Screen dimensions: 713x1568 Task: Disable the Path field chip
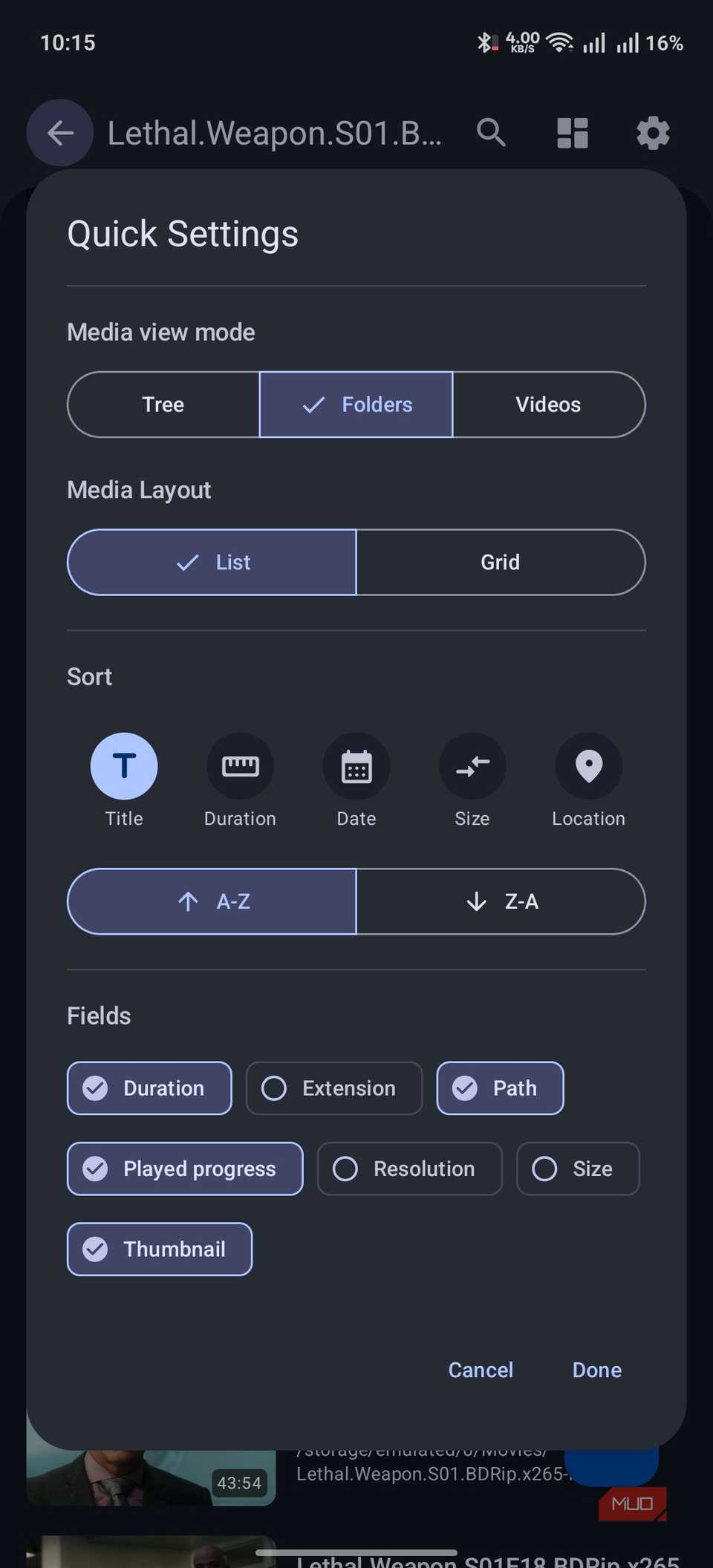[x=500, y=1088]
